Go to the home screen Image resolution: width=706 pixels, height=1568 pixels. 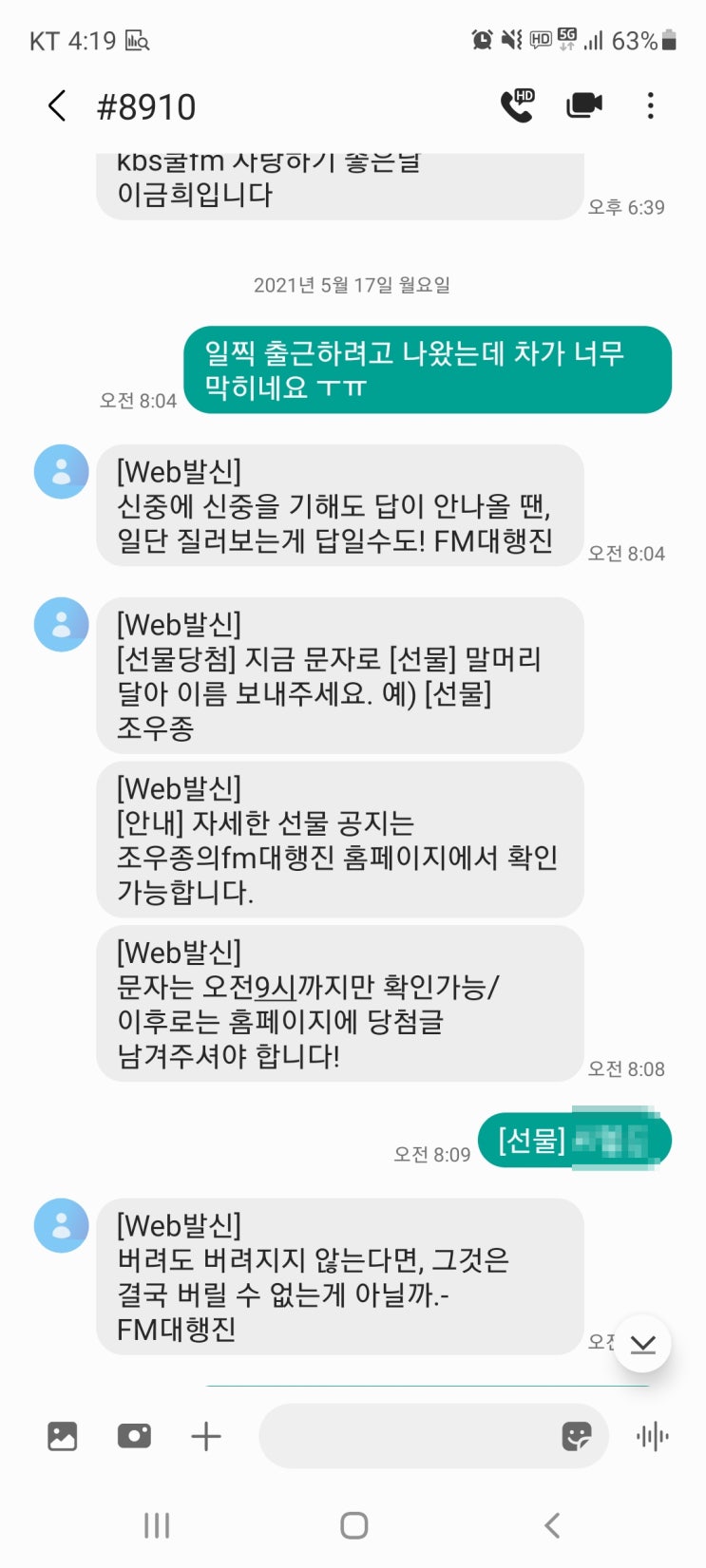tap(353, 1525)
